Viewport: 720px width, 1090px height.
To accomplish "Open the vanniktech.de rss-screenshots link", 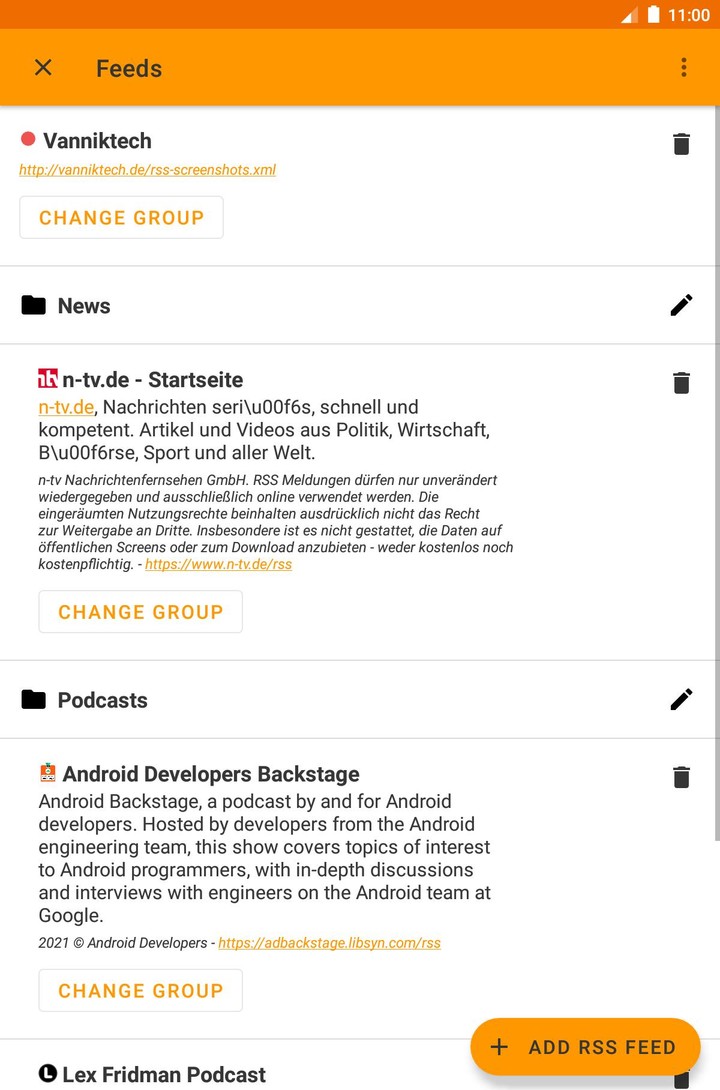I will tap(147, 170).
